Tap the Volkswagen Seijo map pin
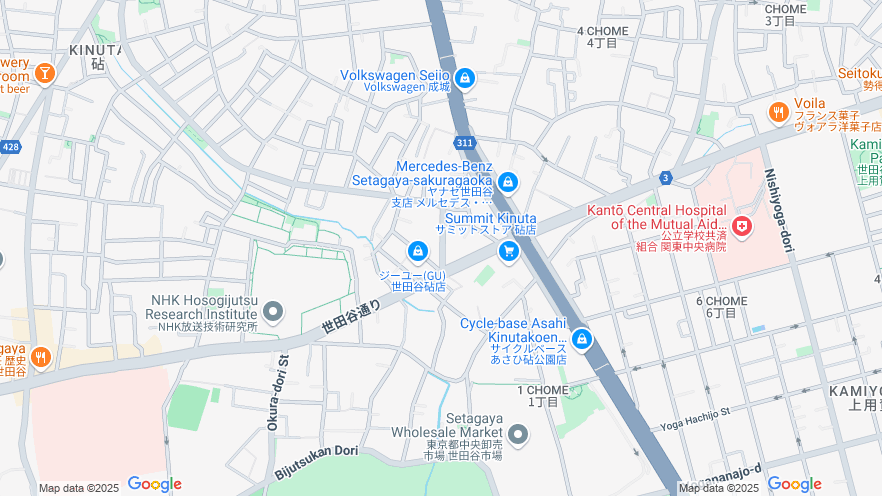882x496 pixels. coord(464,78)
